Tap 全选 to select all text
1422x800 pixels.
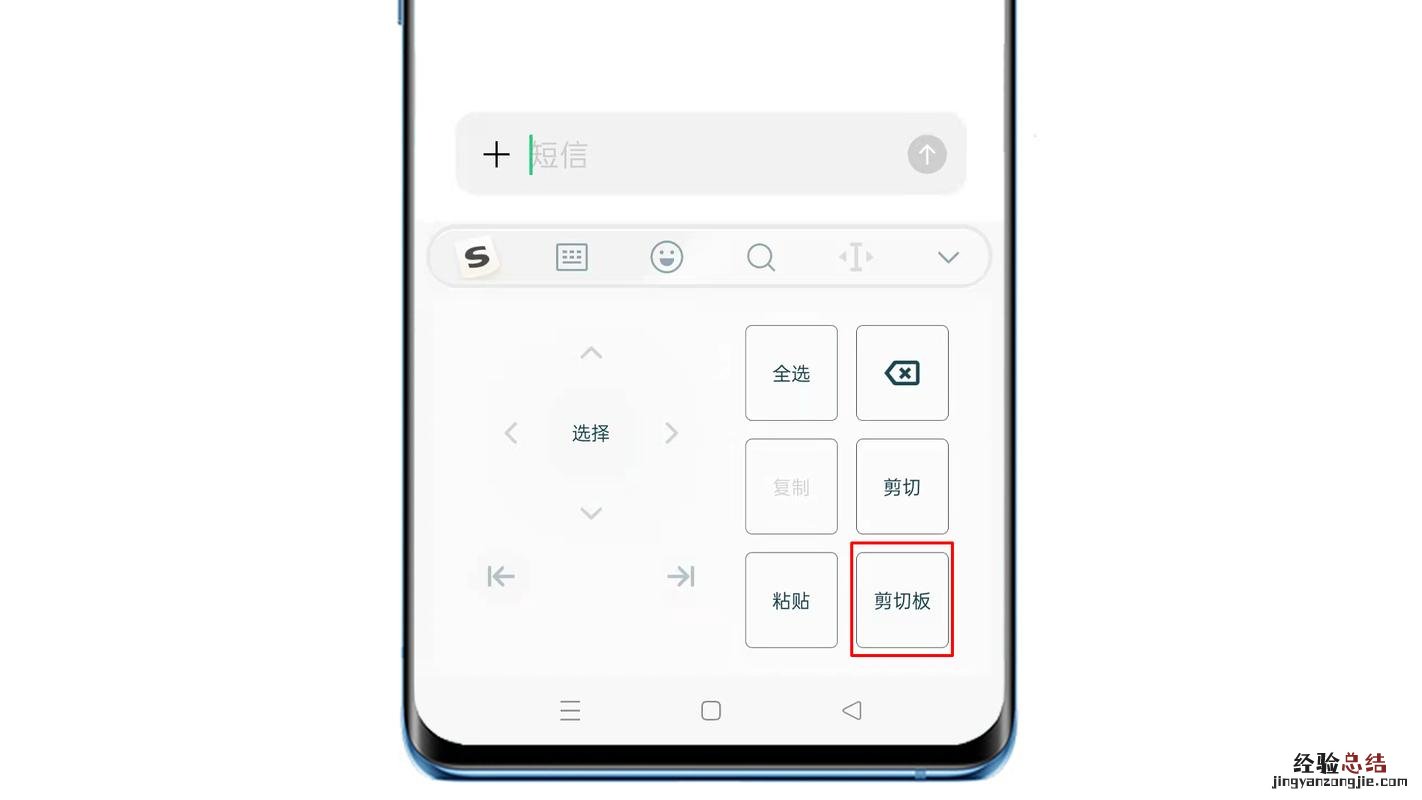point(791,373)
